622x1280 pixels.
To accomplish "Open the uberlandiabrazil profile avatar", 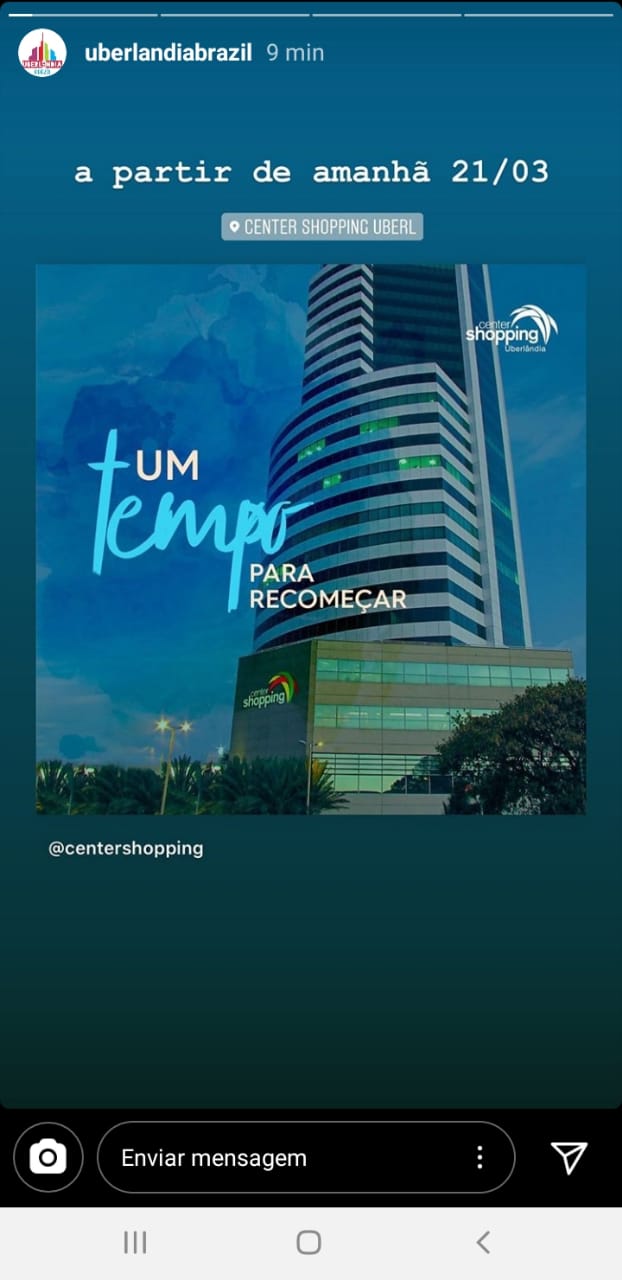I will [42, 53].
